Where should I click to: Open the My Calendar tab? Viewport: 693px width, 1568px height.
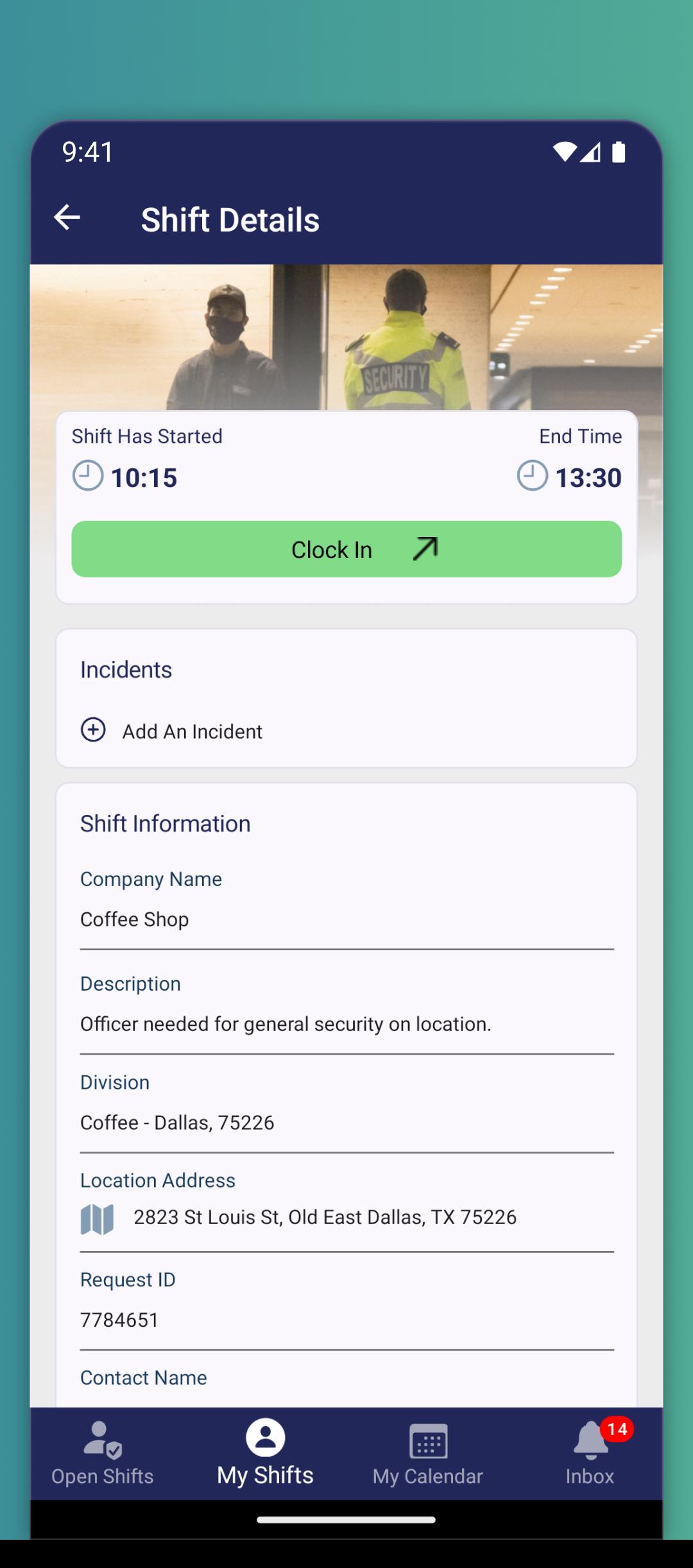[x=428, y=1453]
